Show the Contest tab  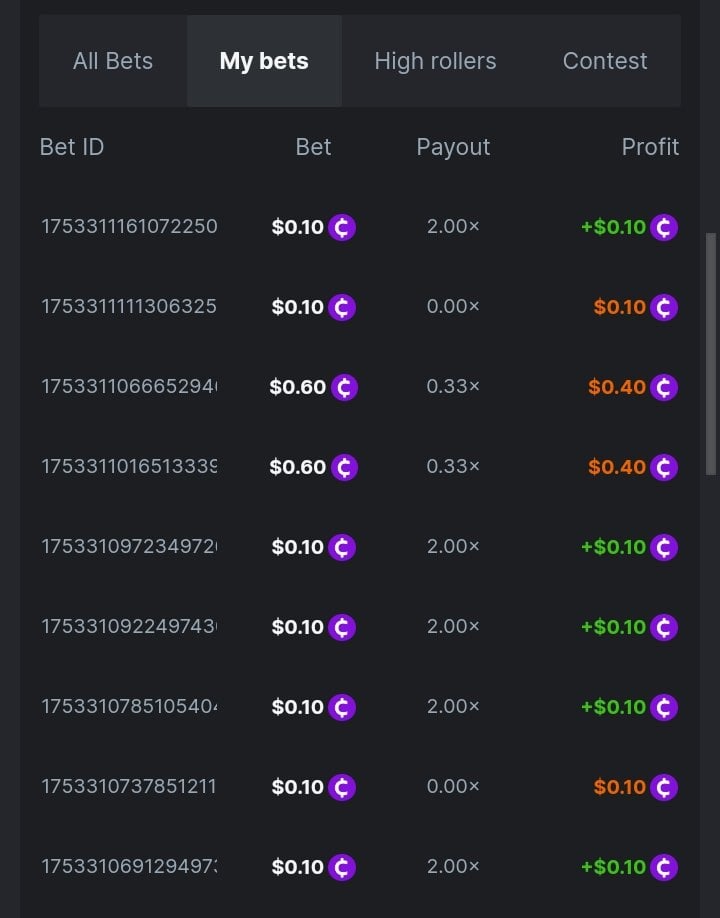(x=605, y=61)
